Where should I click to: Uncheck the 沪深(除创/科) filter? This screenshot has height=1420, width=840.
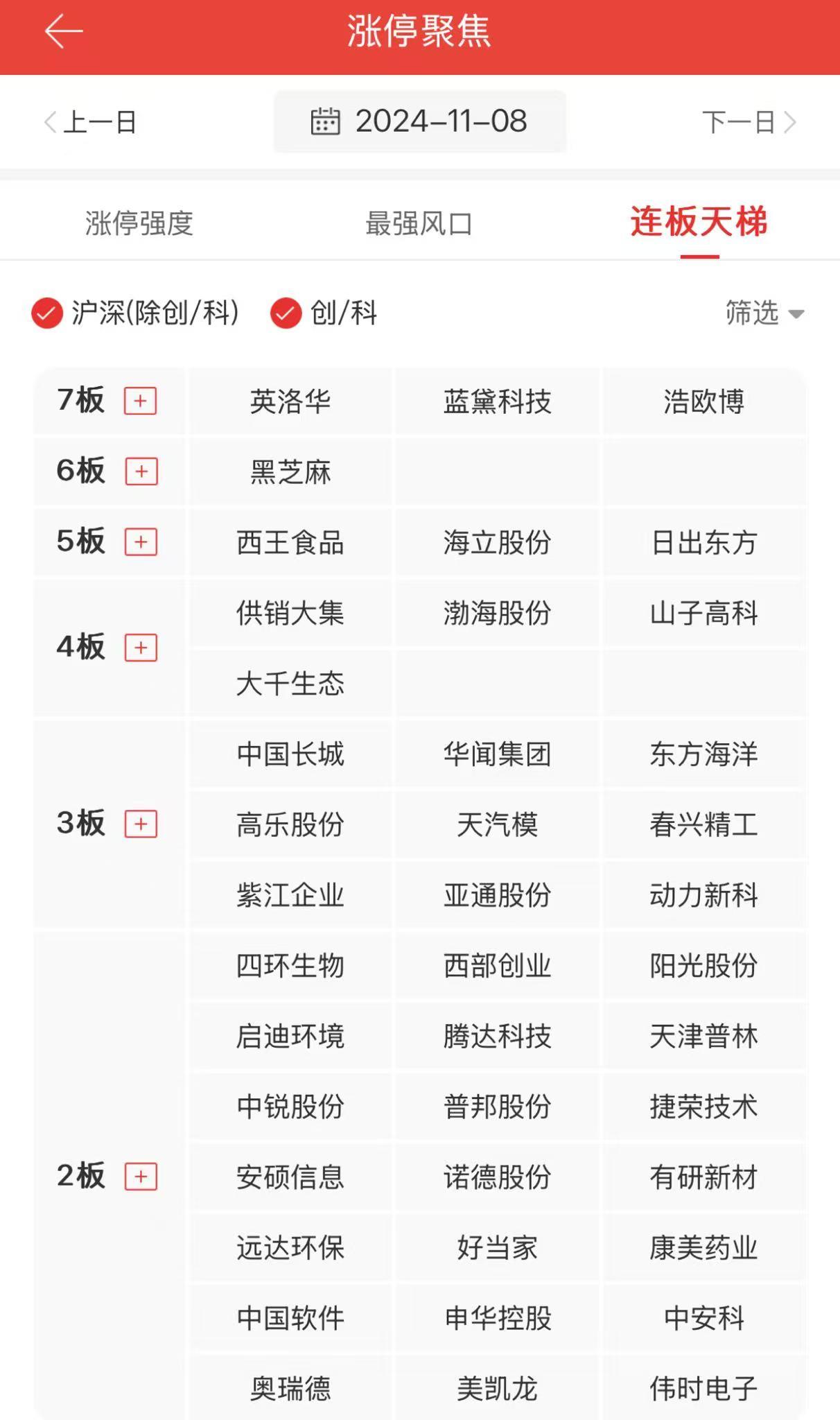point(46,313)
